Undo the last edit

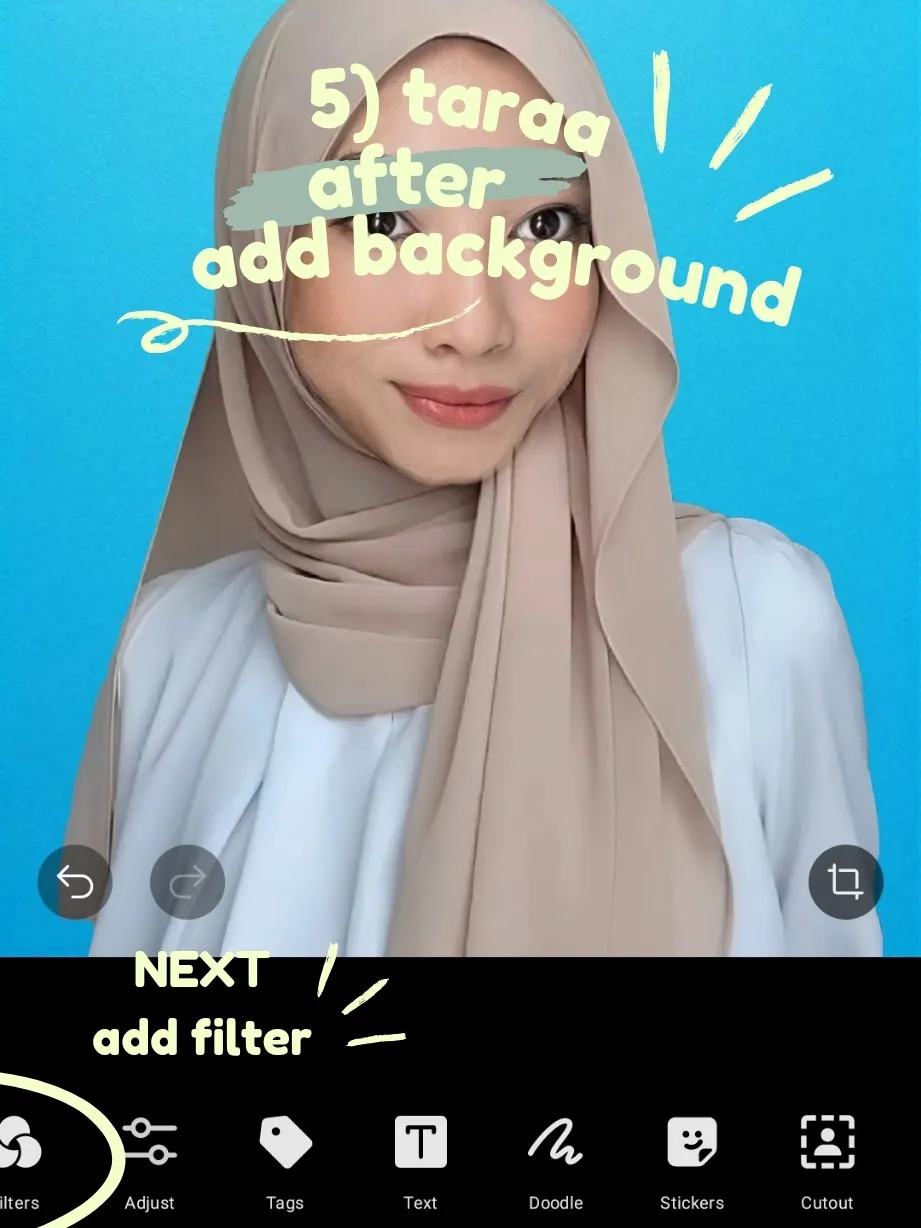75,882
